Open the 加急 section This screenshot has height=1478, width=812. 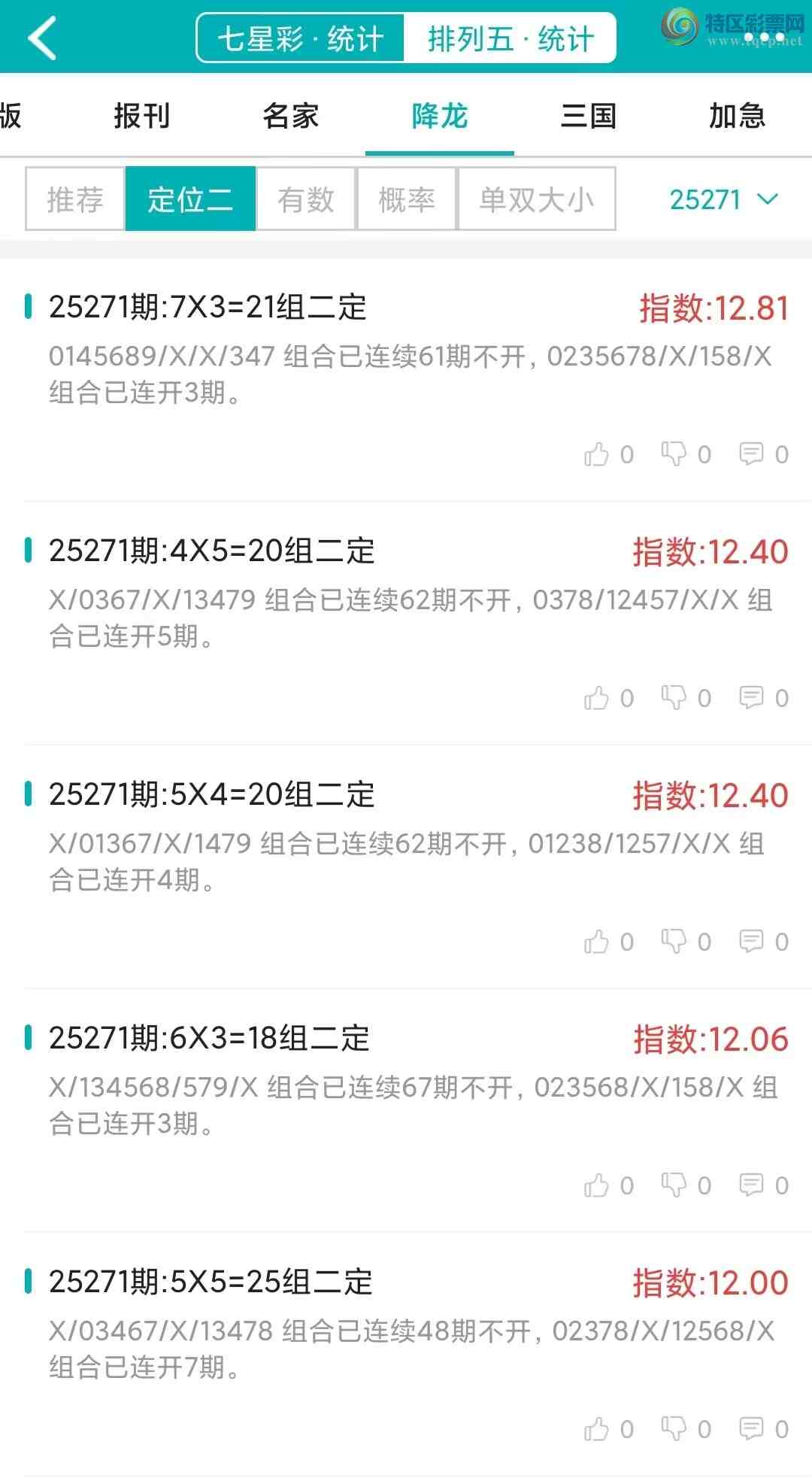click(735, 117)
